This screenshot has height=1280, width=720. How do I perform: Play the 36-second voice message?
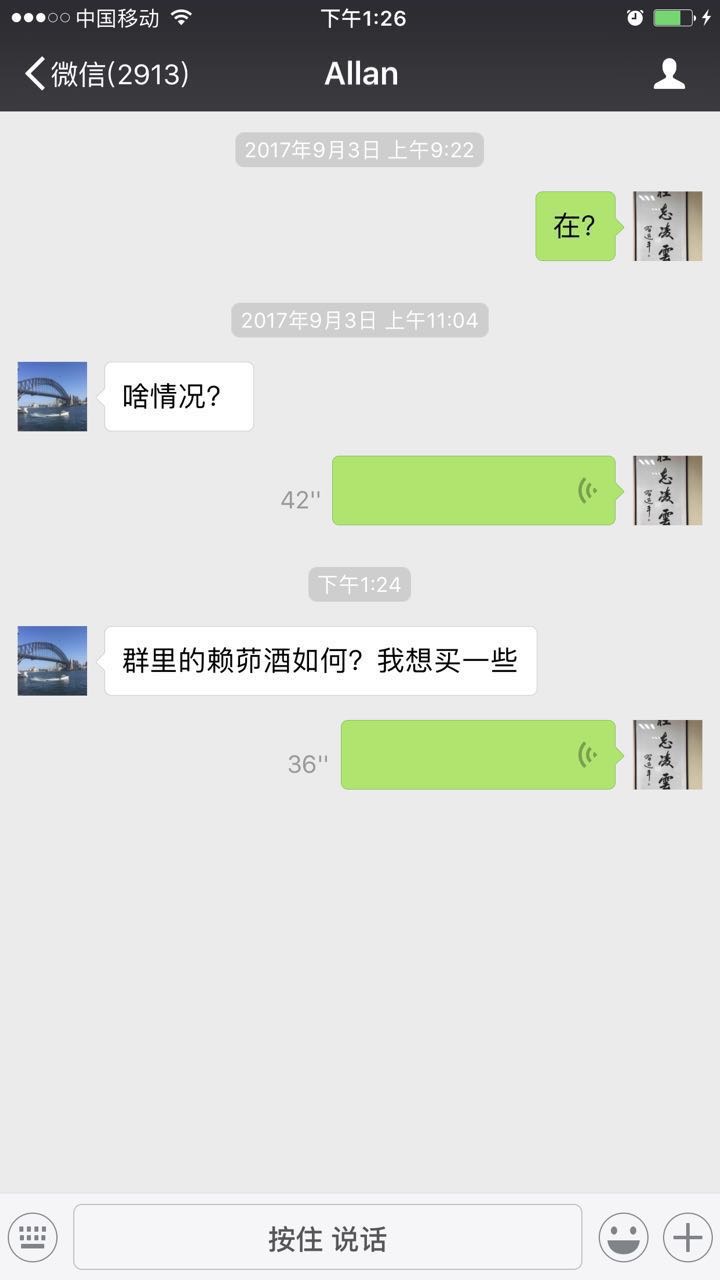(x=478, y=755)
